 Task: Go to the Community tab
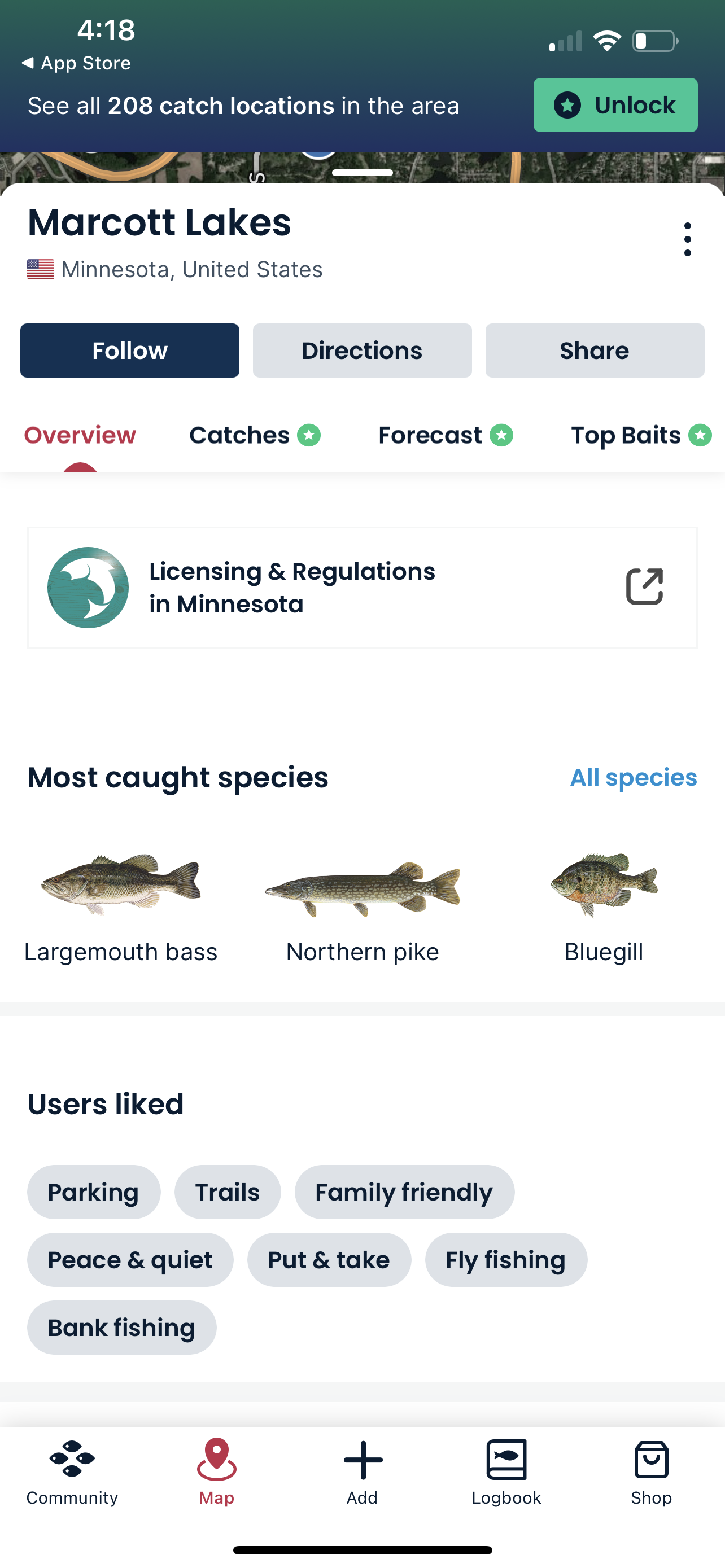click(72, 1472)
